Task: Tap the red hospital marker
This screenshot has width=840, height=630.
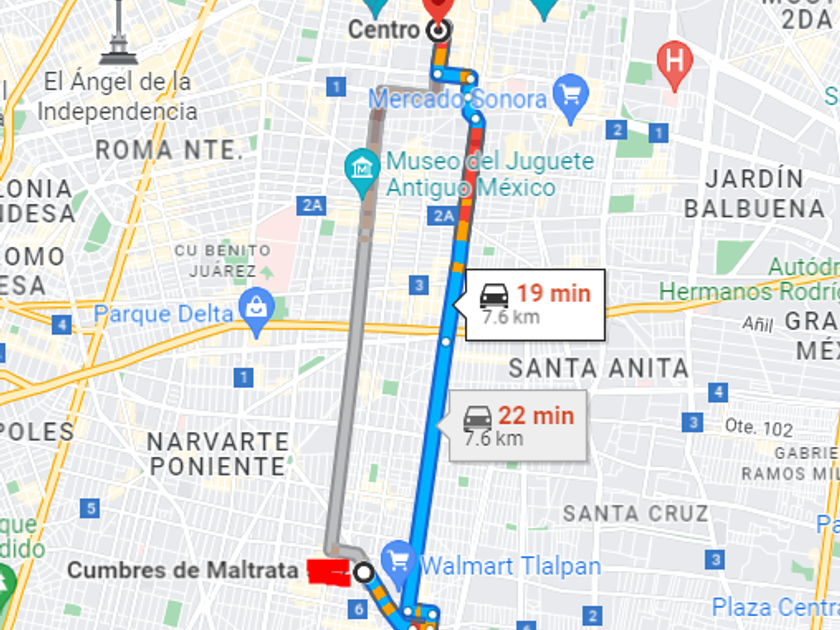Action: (675, 58)
